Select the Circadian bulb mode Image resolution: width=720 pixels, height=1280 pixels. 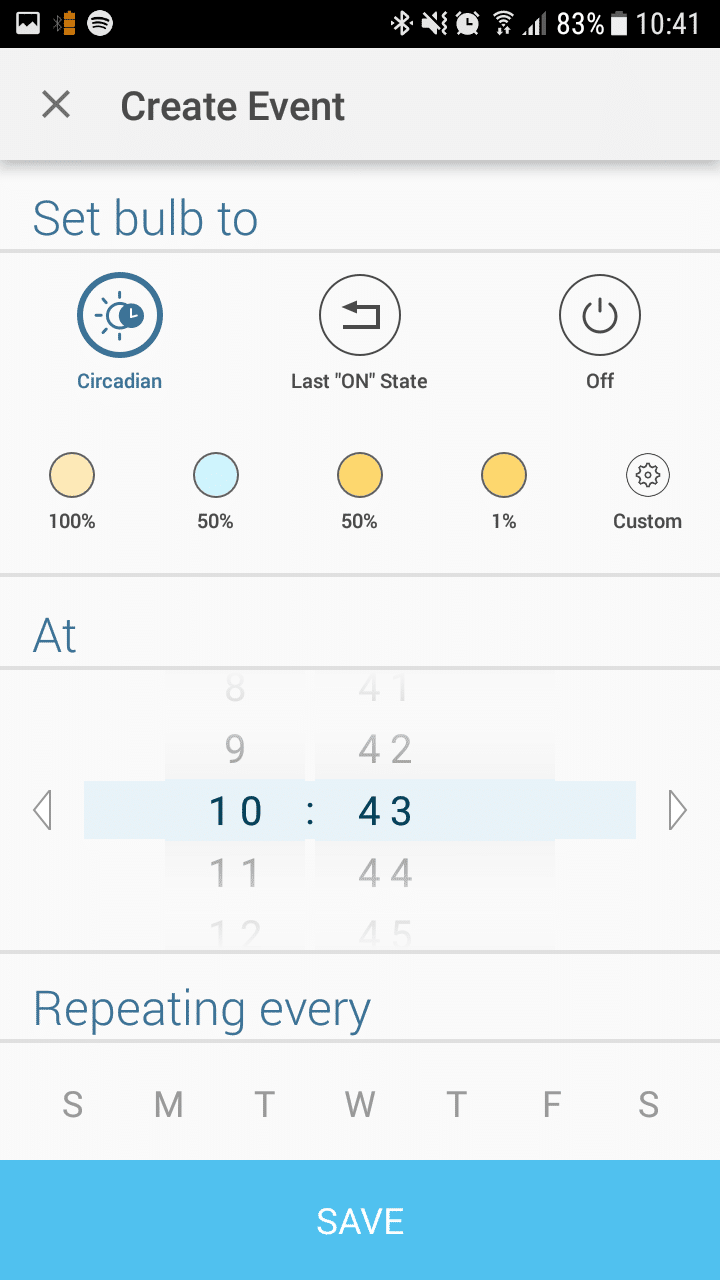tap(120, 316)
